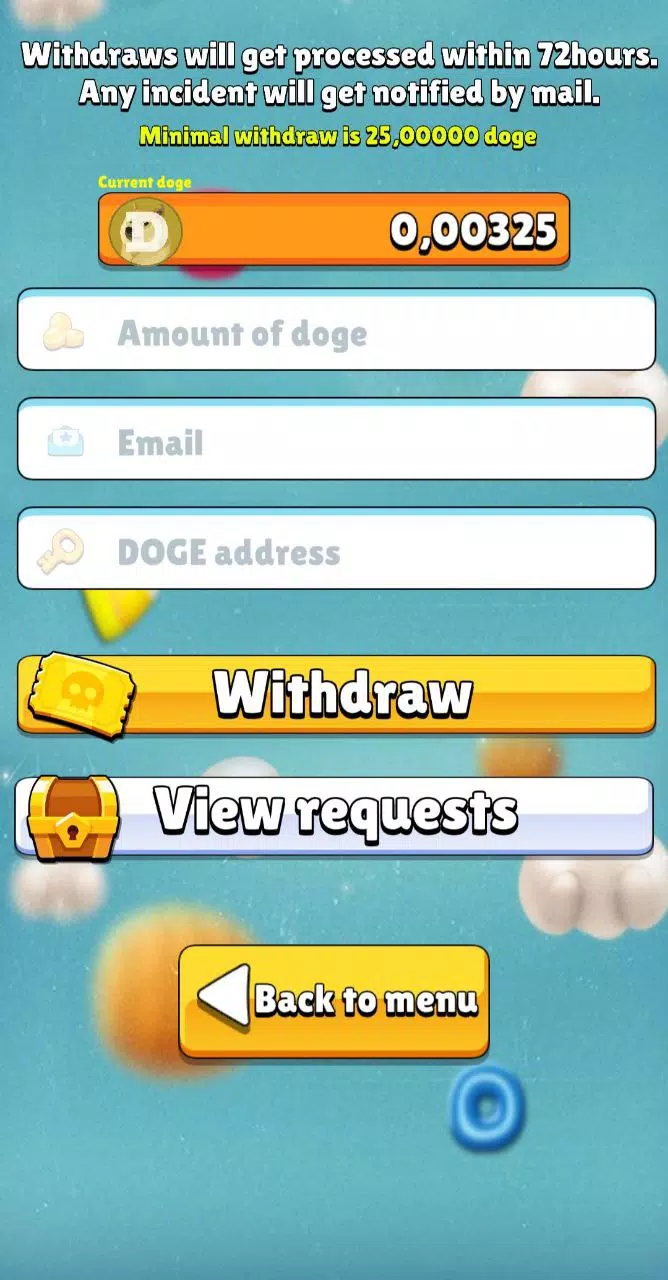Select the Email input field
Viewport: 668px width, 1280px height.
click(336, 442)
